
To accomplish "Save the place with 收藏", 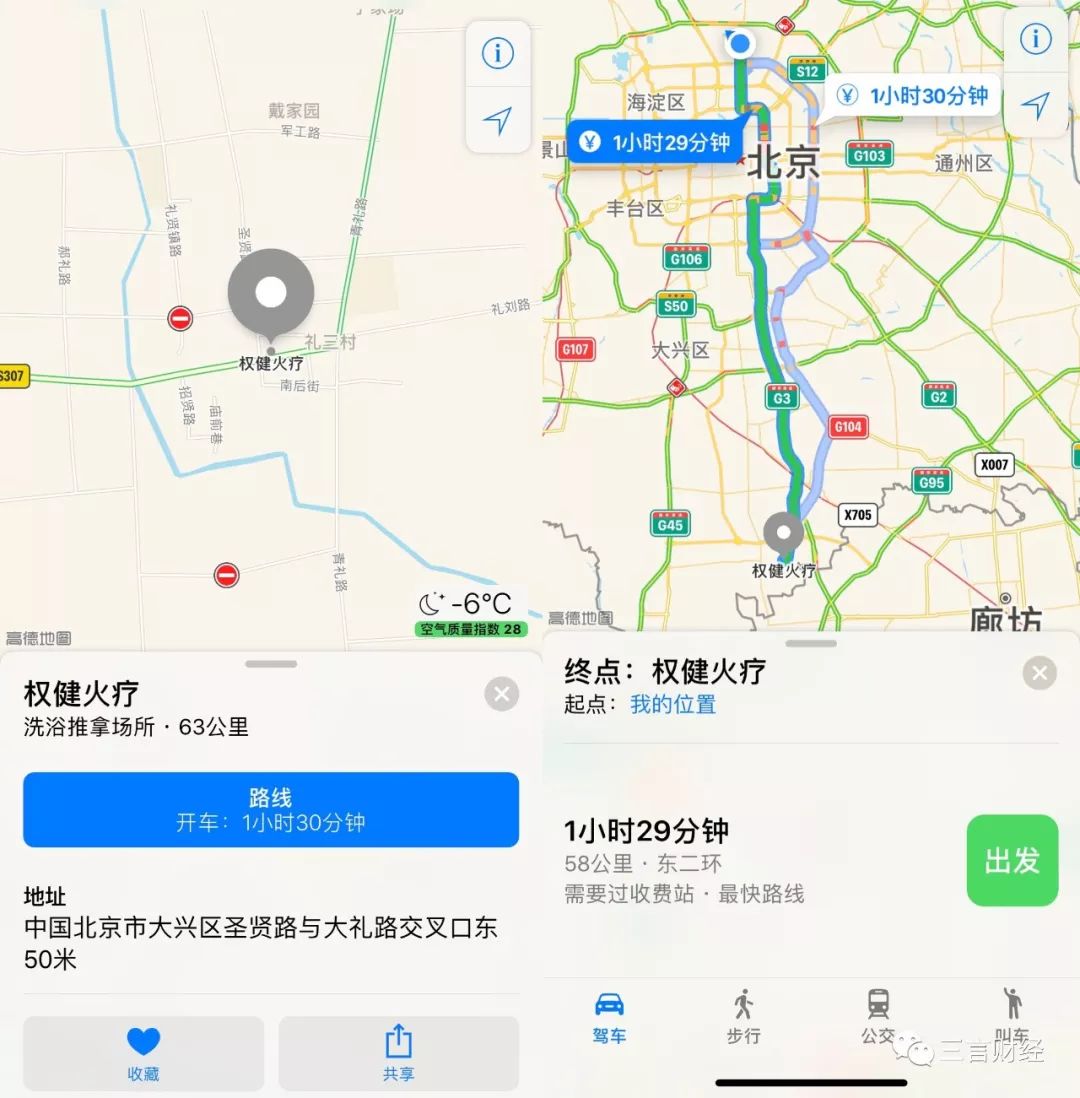I will (x=143, y=1053).
